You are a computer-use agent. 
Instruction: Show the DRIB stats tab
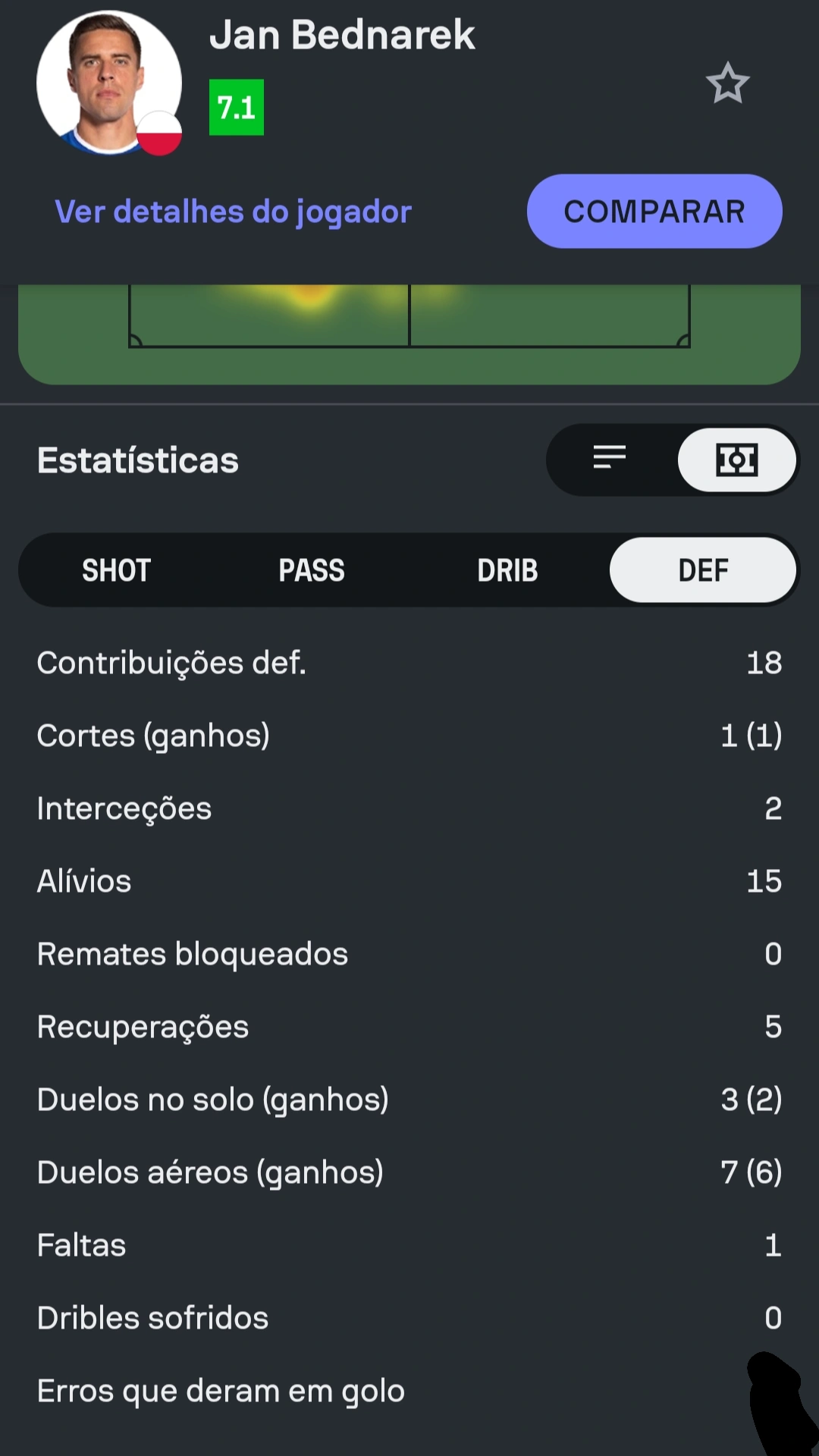click(x=507, y=570)
